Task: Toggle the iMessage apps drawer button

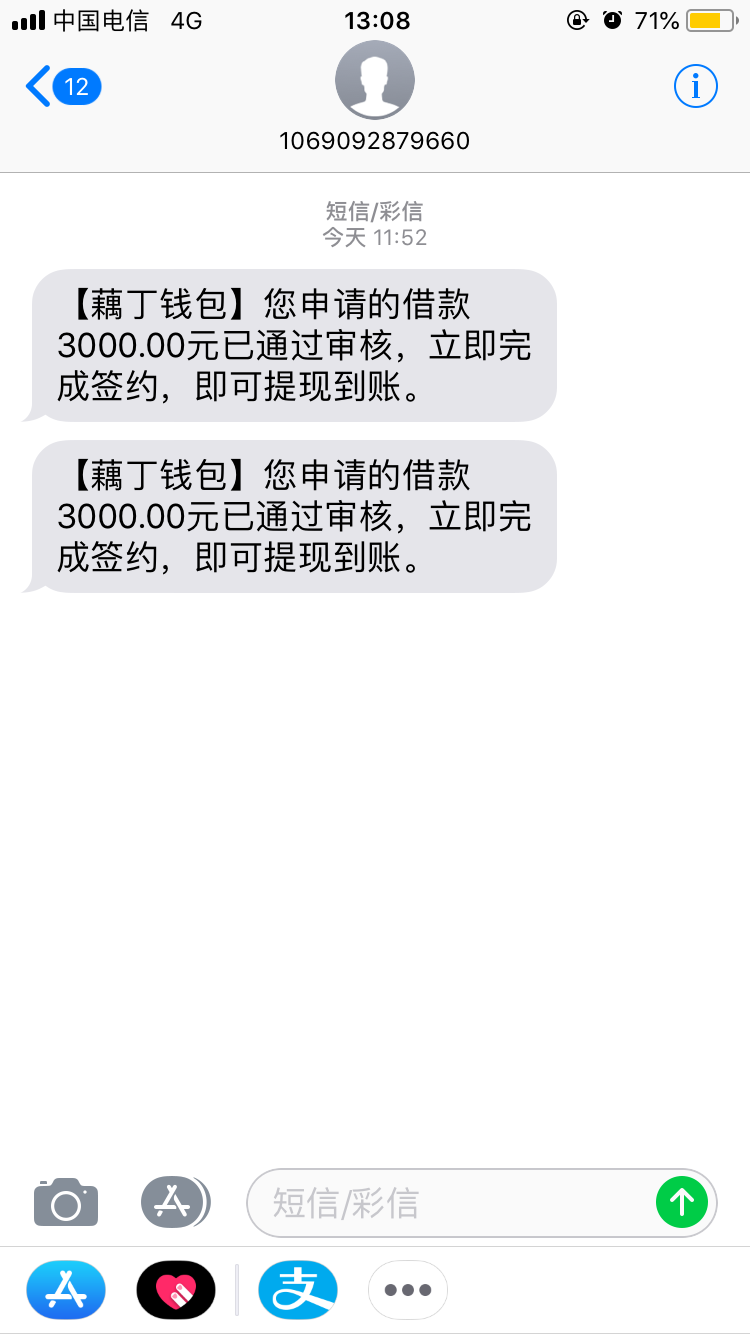Action: tap(175, 1202)
